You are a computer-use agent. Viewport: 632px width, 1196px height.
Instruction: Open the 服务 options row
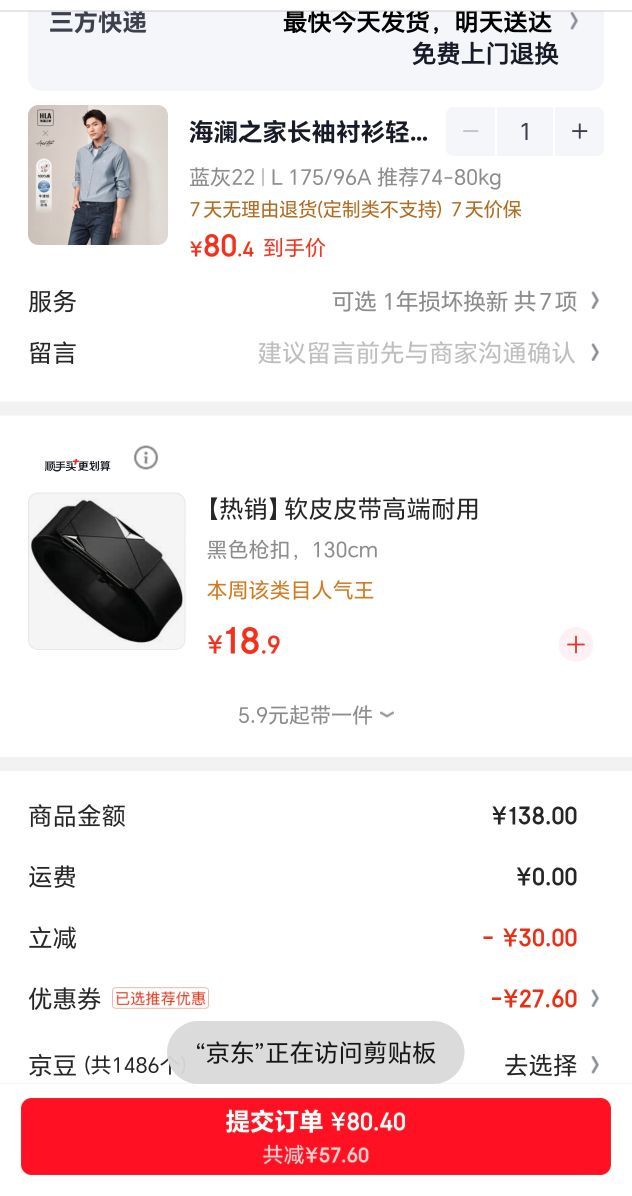[316, 301]
